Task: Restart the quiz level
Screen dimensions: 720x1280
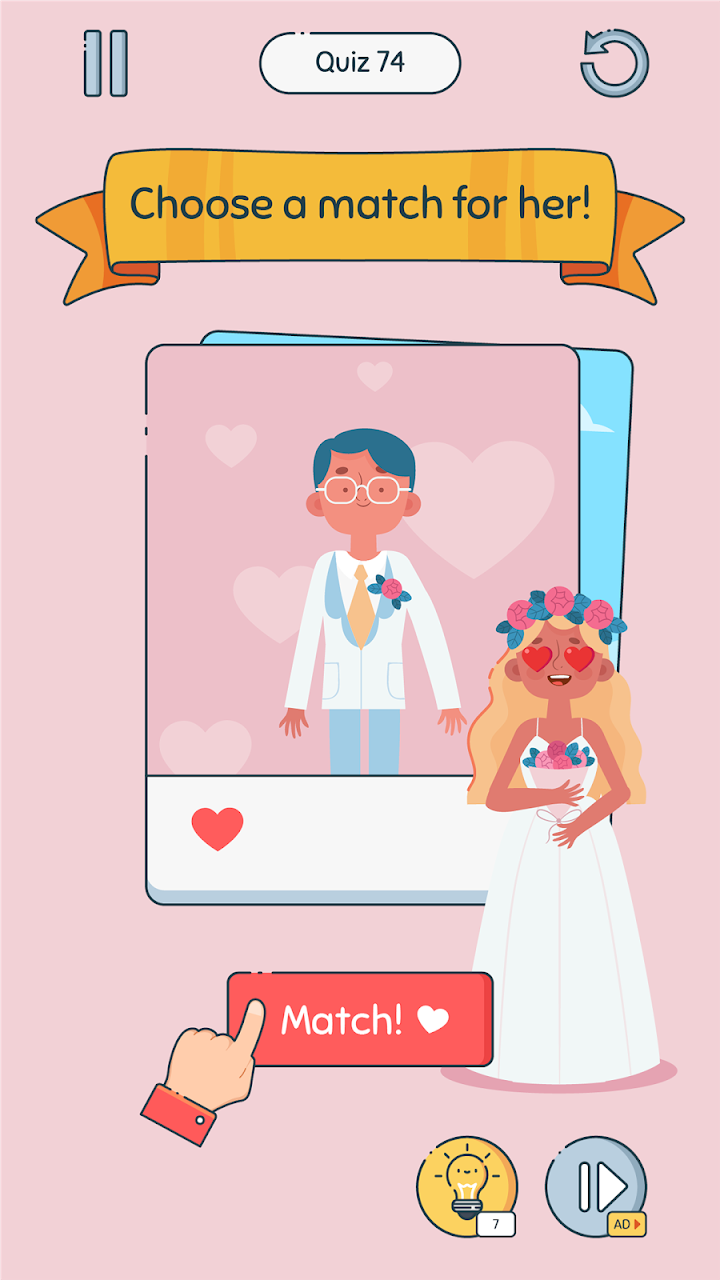Action: (614, 63)
